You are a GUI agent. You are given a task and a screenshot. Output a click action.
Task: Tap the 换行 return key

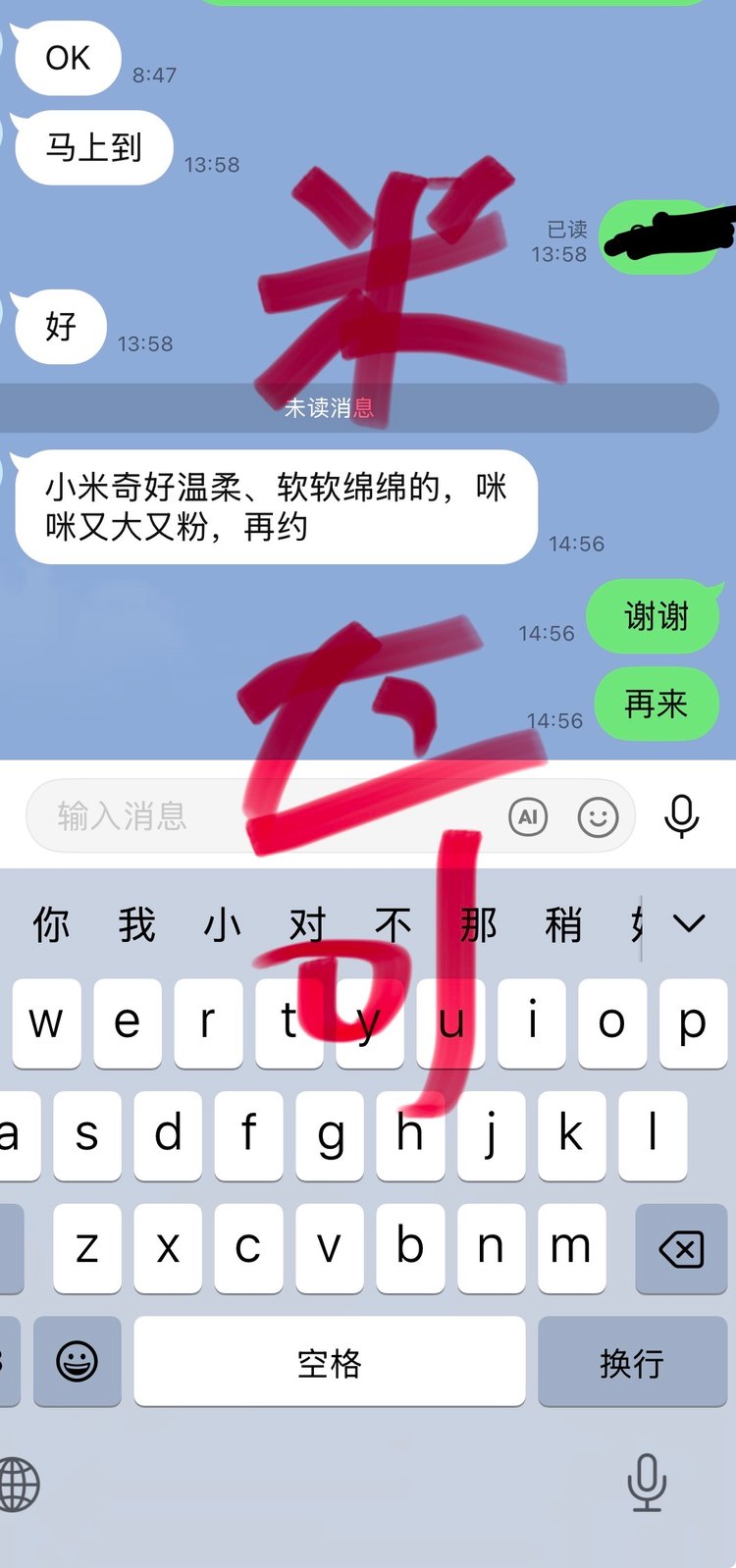631,1362
